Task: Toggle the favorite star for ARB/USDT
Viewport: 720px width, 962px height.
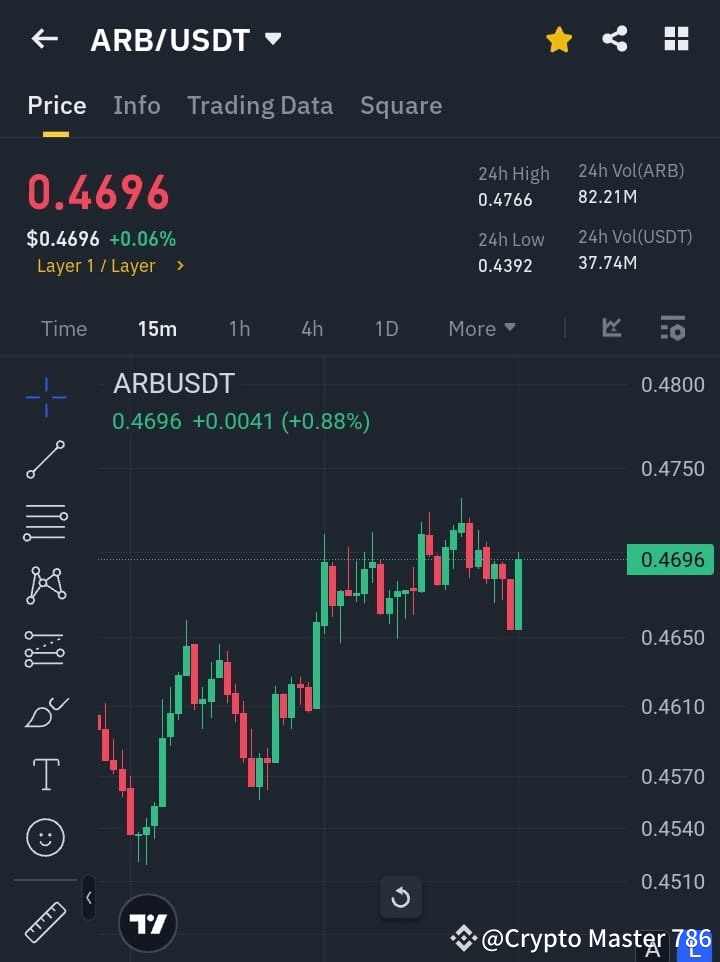Action: 559,39
